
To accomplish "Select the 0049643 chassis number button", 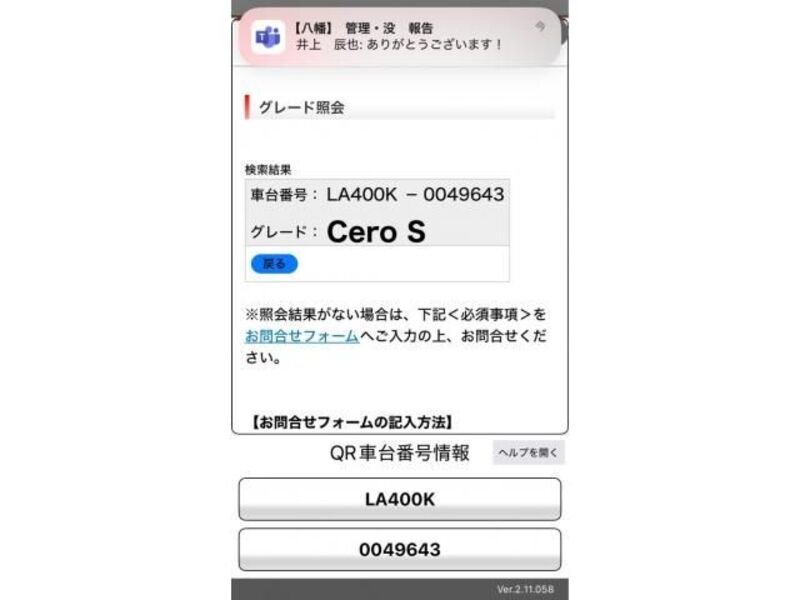I will click(399, 550).
